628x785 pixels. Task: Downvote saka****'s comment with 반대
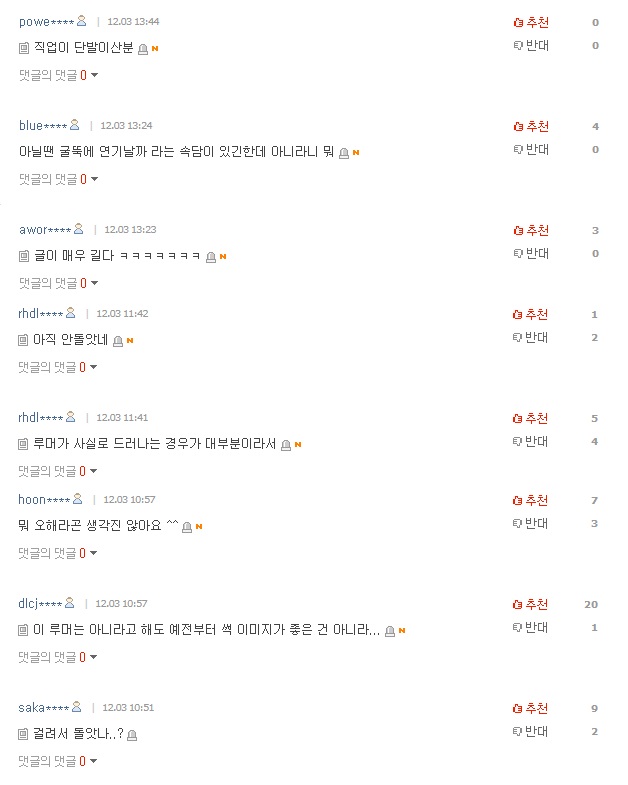click(531, 731)
